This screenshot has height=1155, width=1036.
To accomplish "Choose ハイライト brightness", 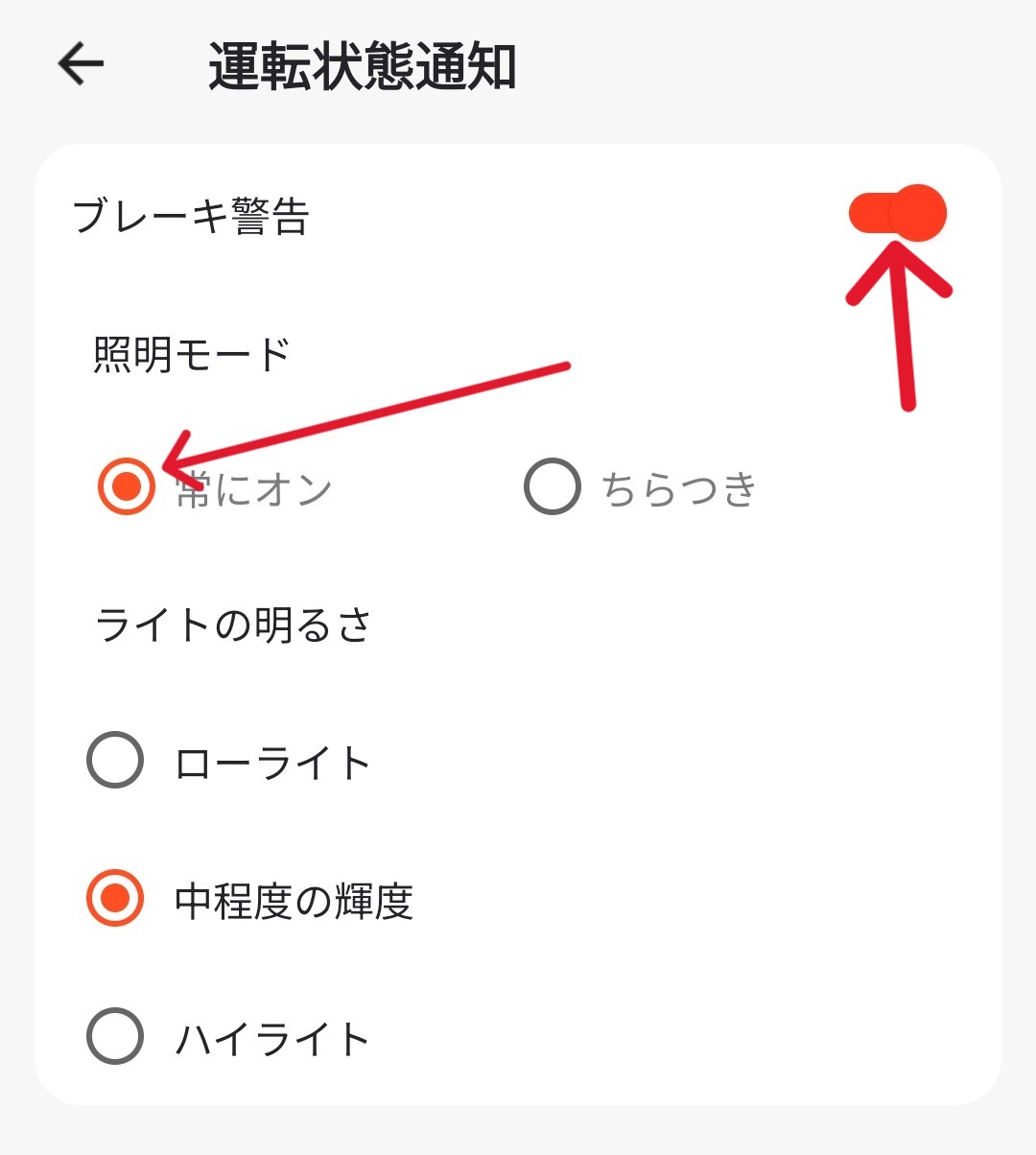I will point(115,1036).
